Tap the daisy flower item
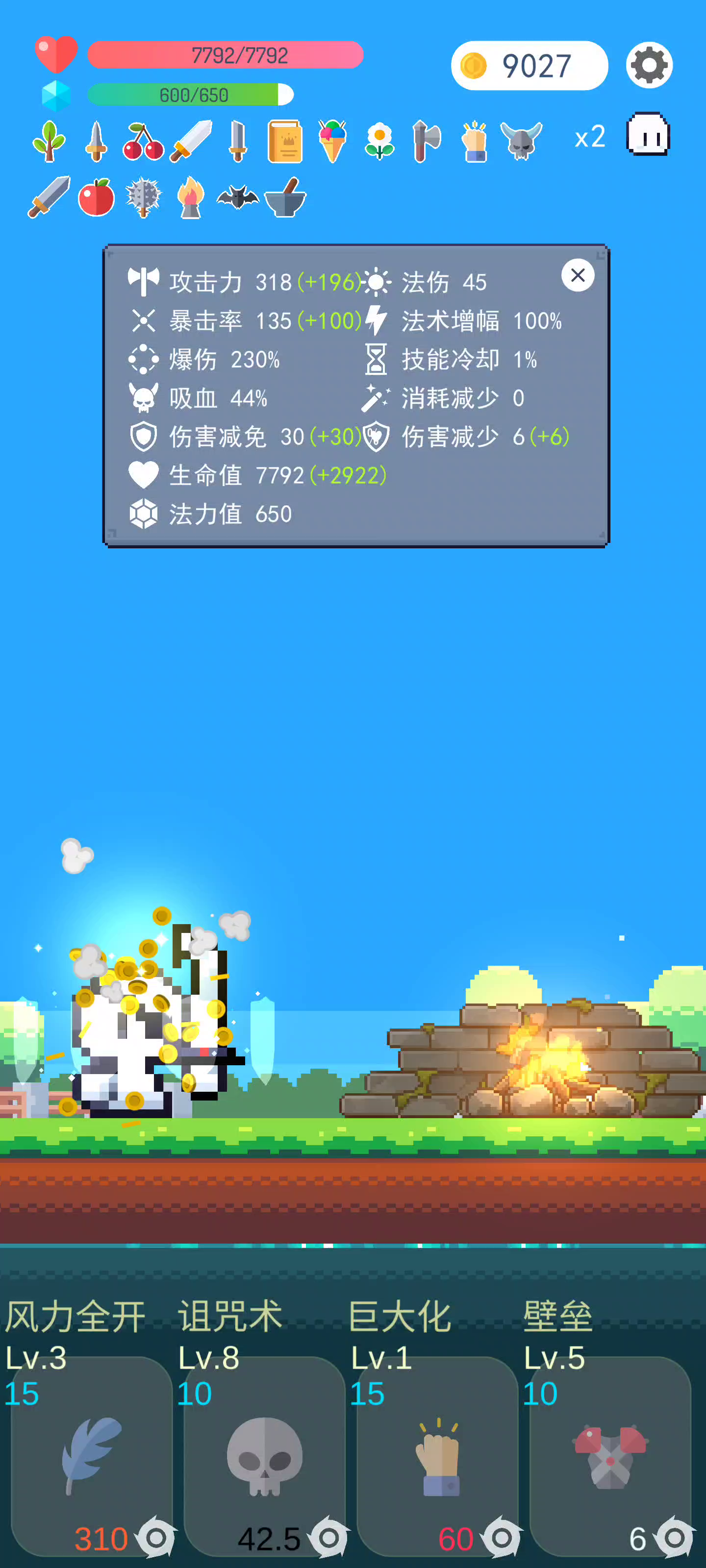 (x=379, y=141)
